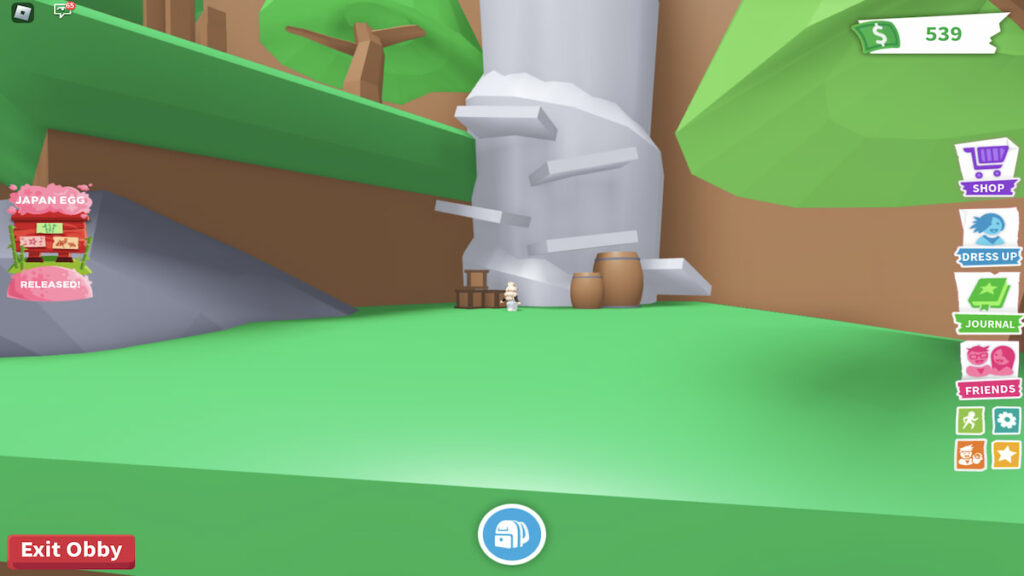Open the Shop

[987, 167]
